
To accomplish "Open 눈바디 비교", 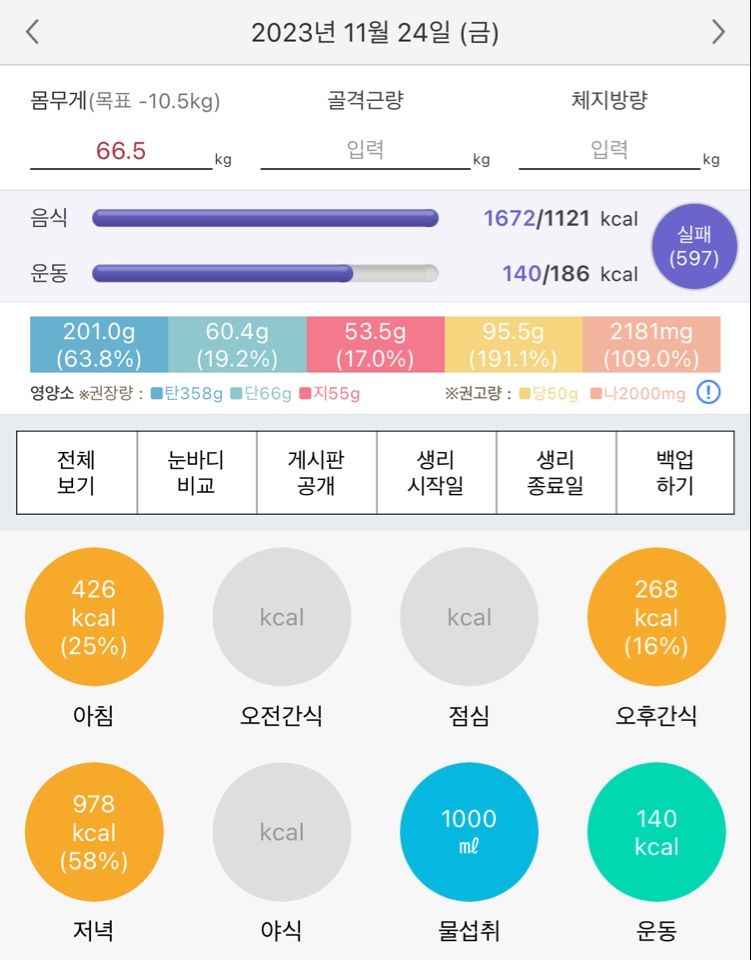I will 197,473.
